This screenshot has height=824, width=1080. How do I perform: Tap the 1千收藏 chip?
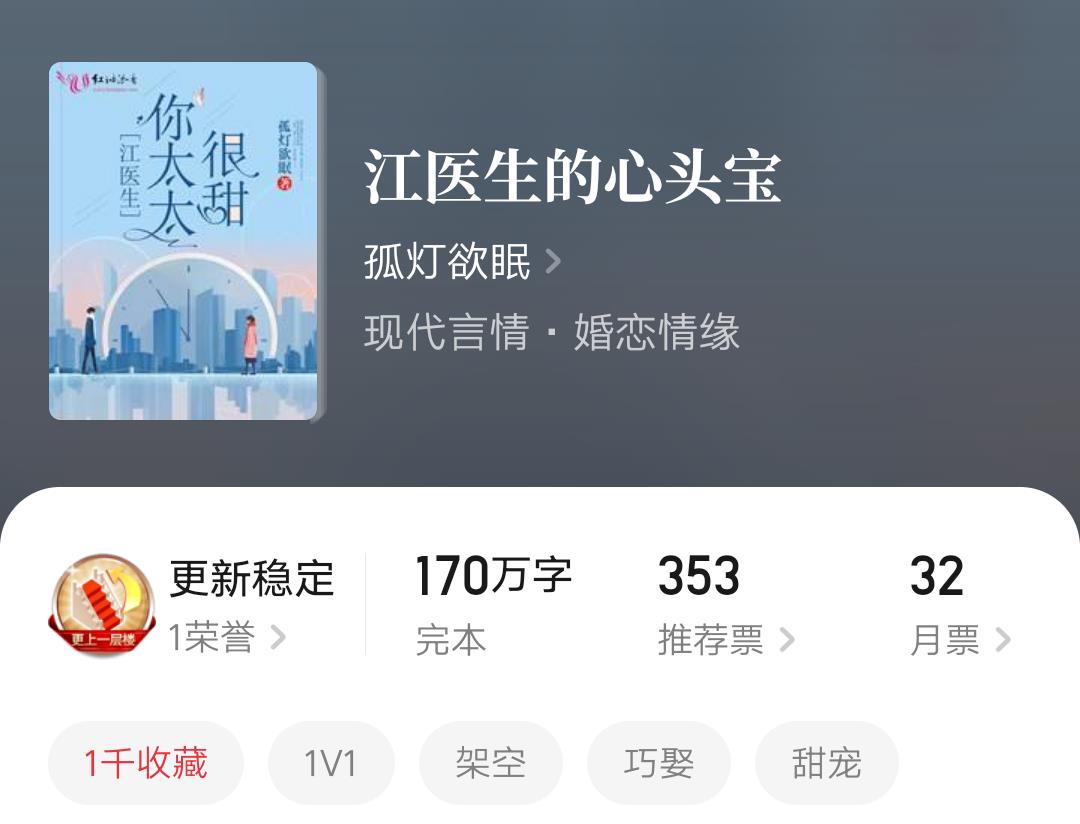[146, 764]
